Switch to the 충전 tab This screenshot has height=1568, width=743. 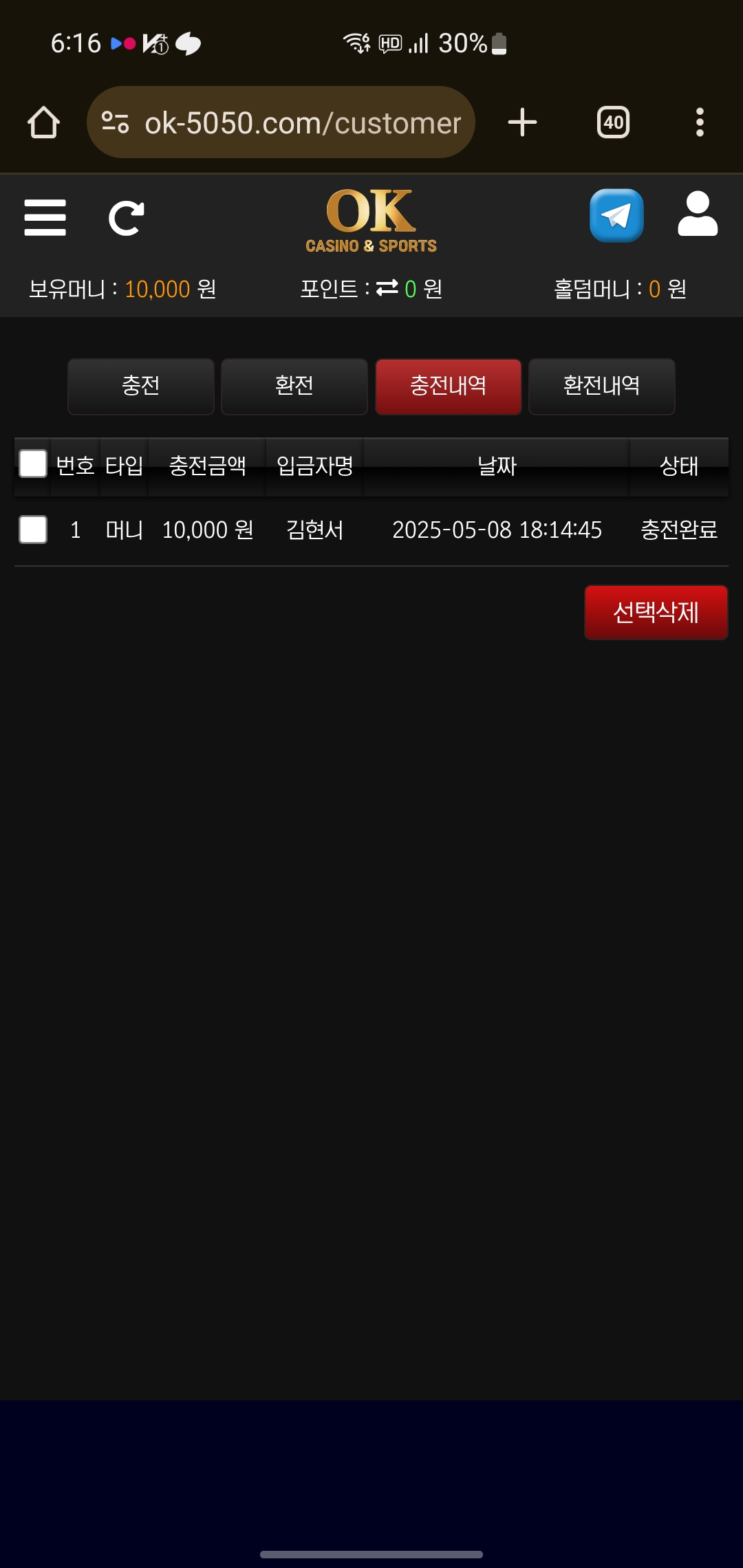(141, 386)
